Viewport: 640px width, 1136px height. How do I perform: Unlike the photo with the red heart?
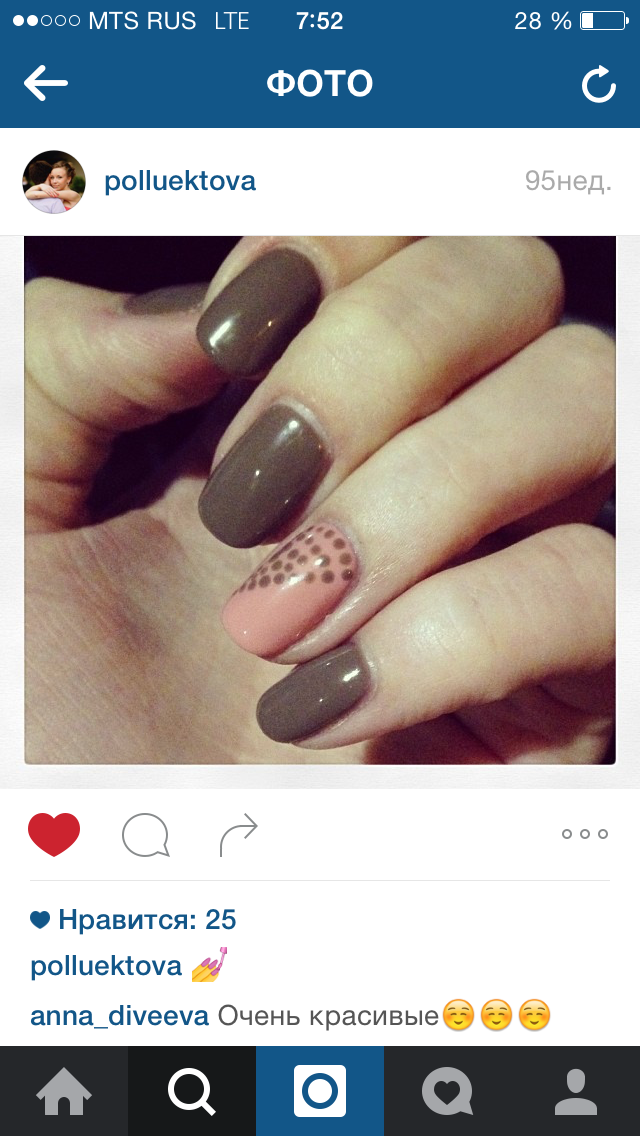[x=54, y=834]
